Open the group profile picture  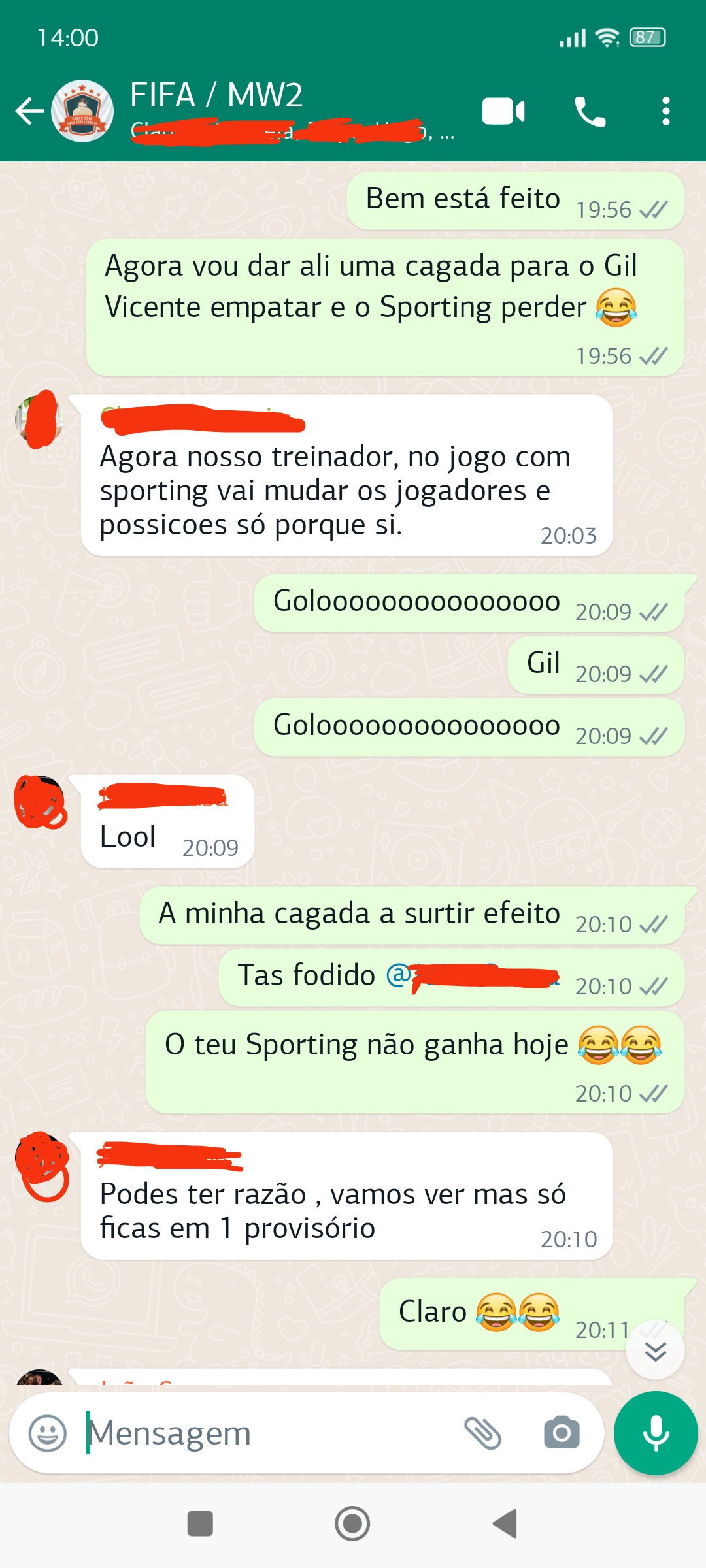tap(82, 111)
